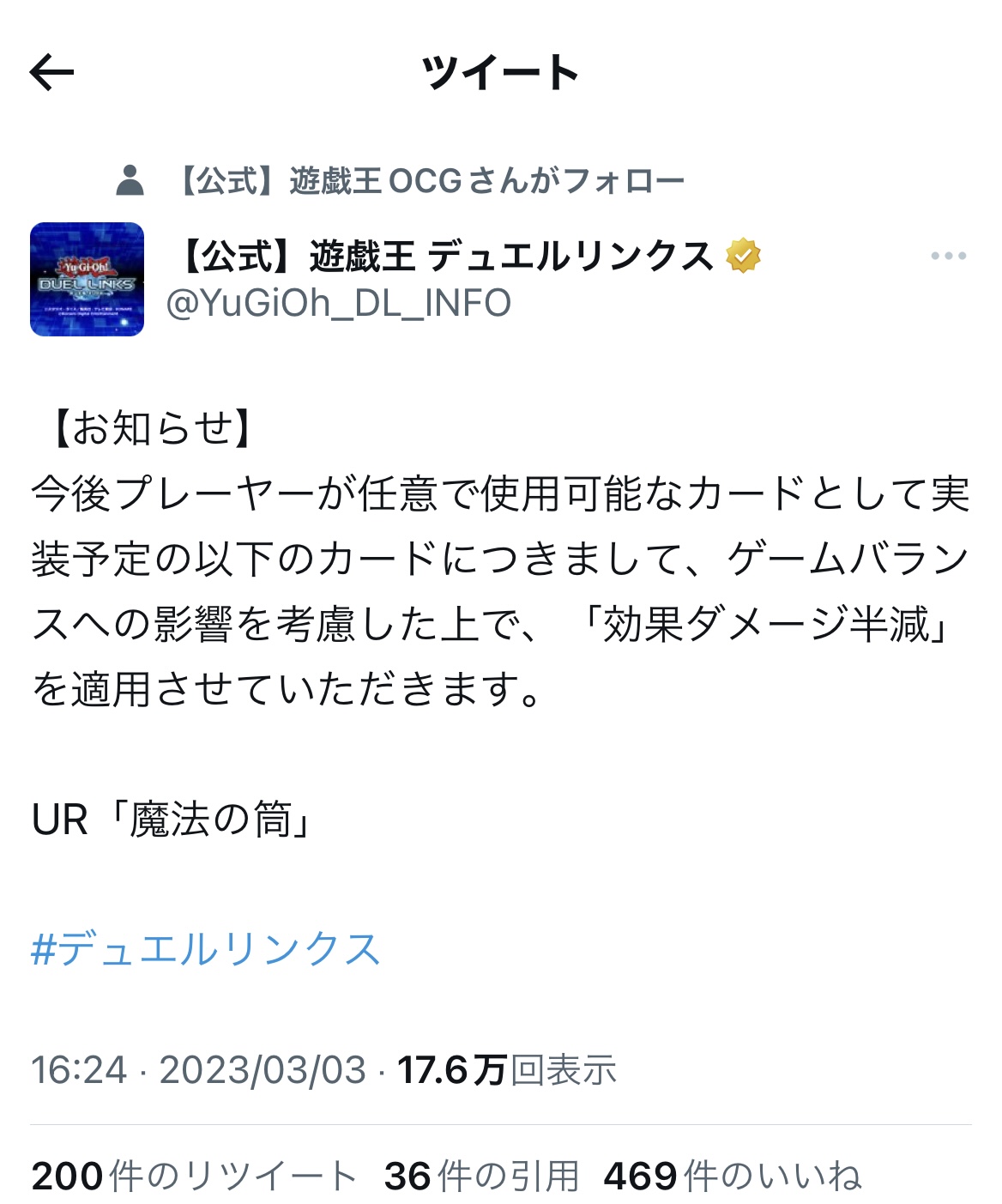This screenshot has height=1204, width=1002.
Task: View the 469 likes list
Action: click(732, 1176)
